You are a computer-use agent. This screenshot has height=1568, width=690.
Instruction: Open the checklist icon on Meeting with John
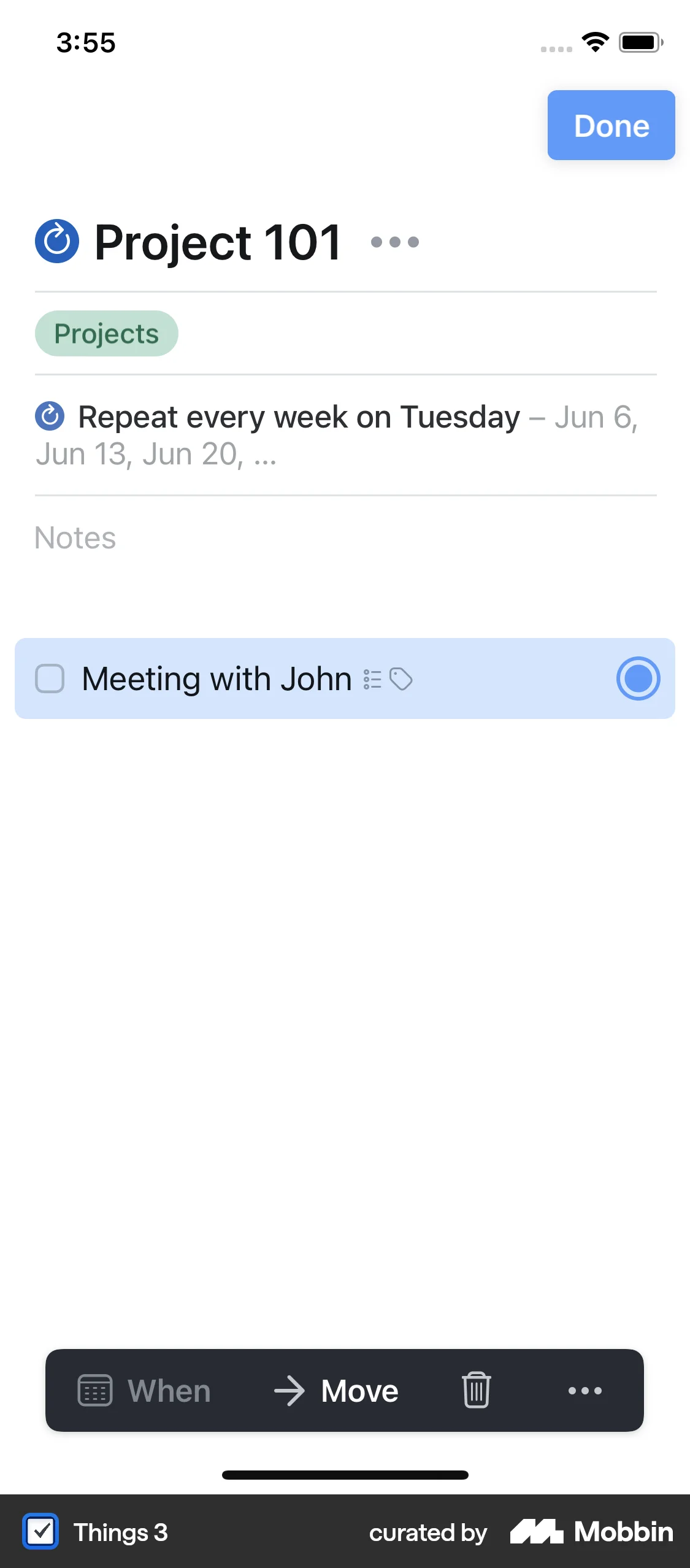372,679
